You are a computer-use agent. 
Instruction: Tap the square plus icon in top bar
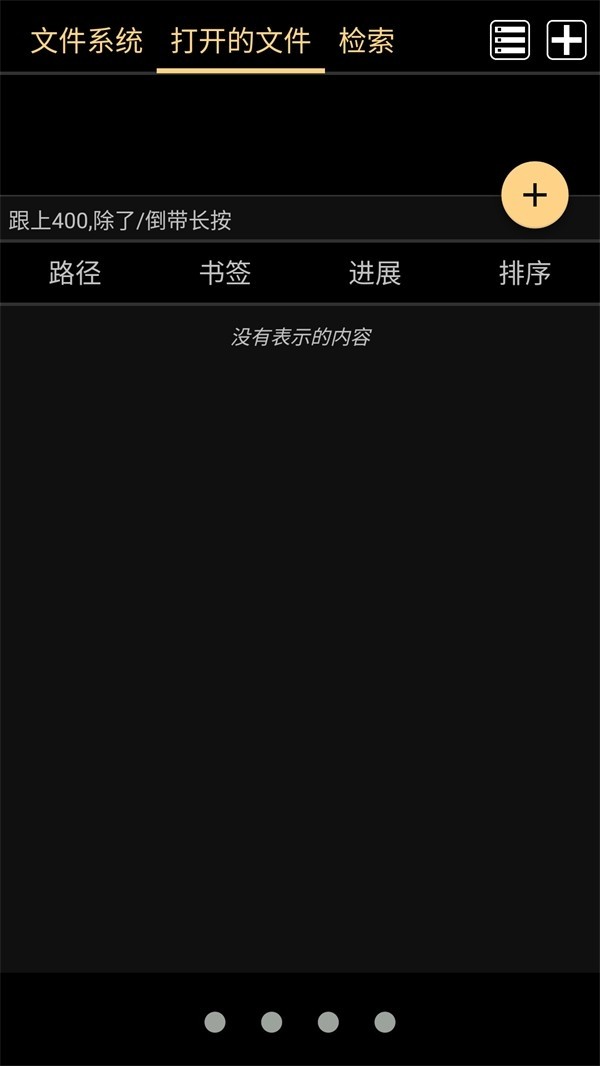pyautogui.click(x=566, y=41)
